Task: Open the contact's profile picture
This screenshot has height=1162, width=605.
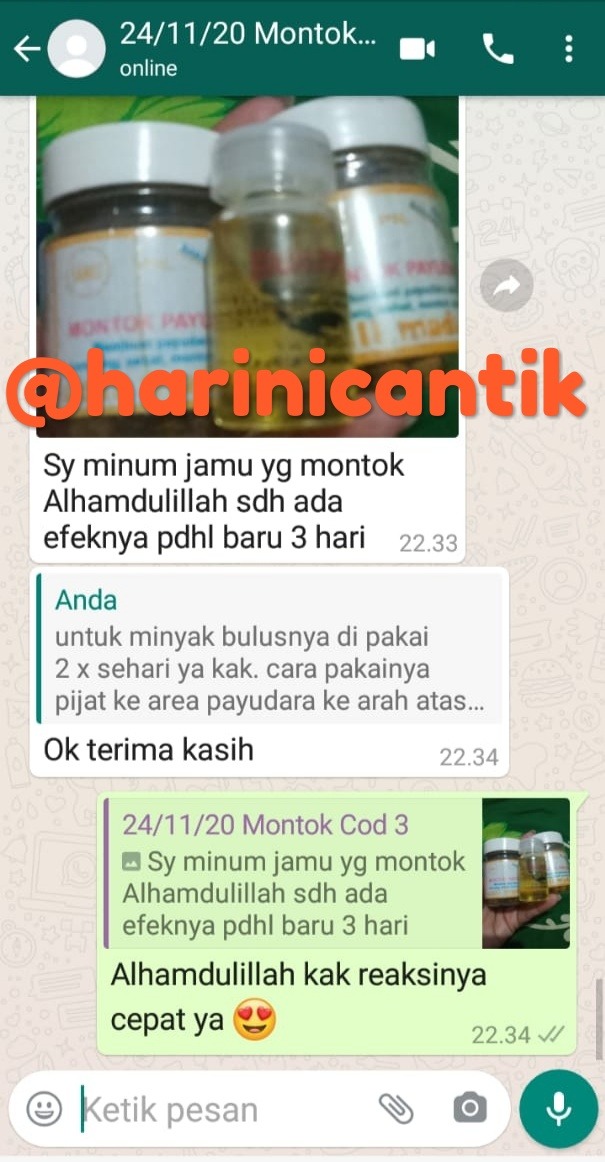Action: coord(77,49)
